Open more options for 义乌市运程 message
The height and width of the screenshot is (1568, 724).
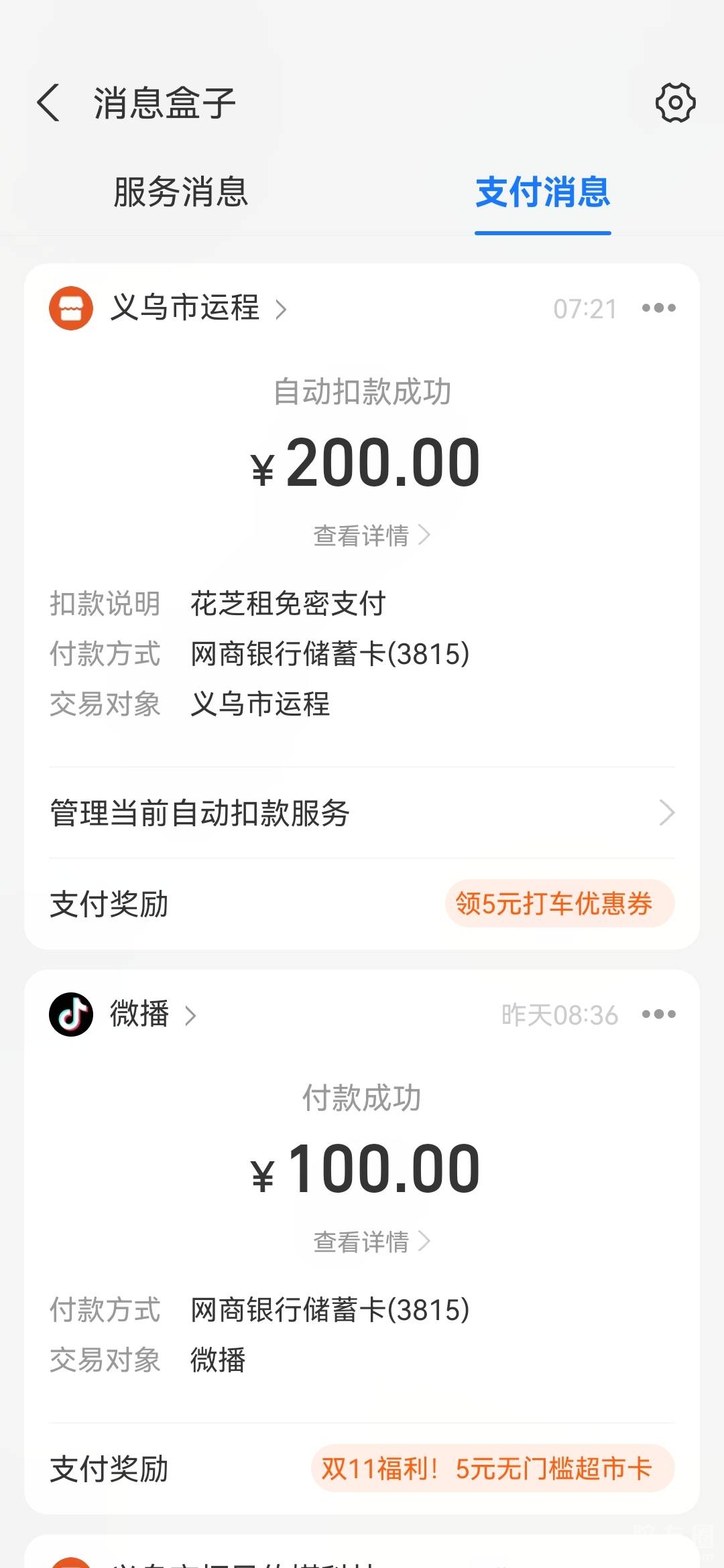click(x=658, y=308)
